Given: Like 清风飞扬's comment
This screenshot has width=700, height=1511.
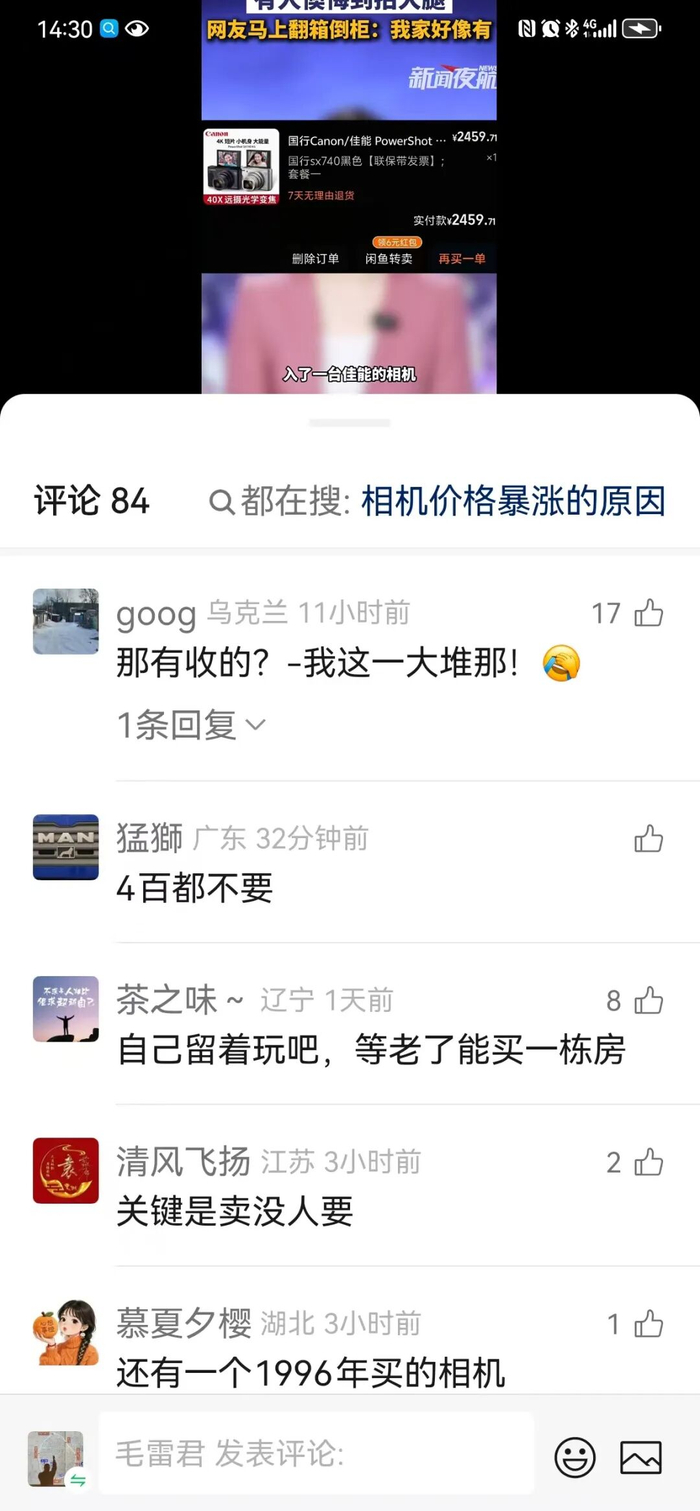Looking at the screenshot, I should [x=649, y=1162].
